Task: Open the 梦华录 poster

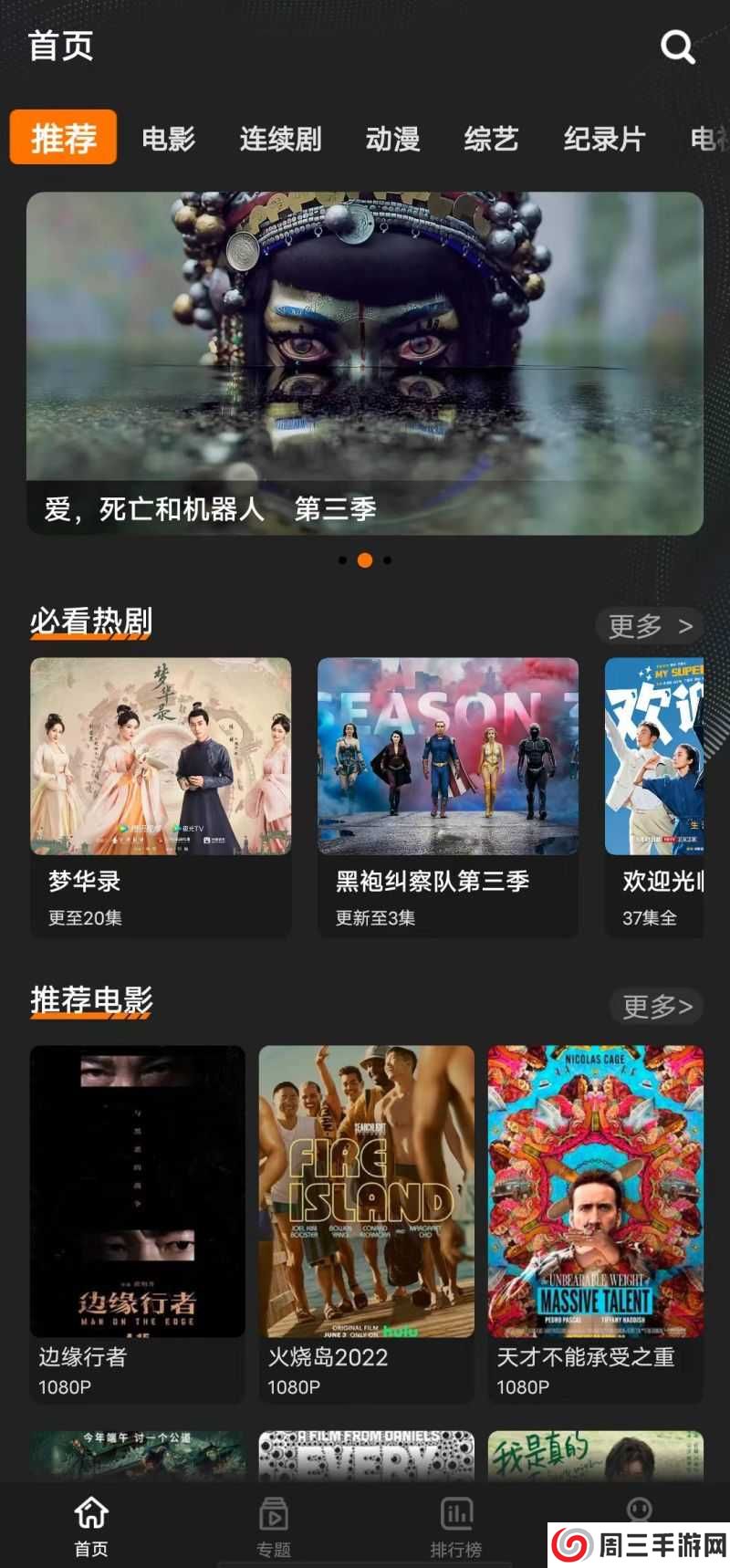Action: pos(161,755)
